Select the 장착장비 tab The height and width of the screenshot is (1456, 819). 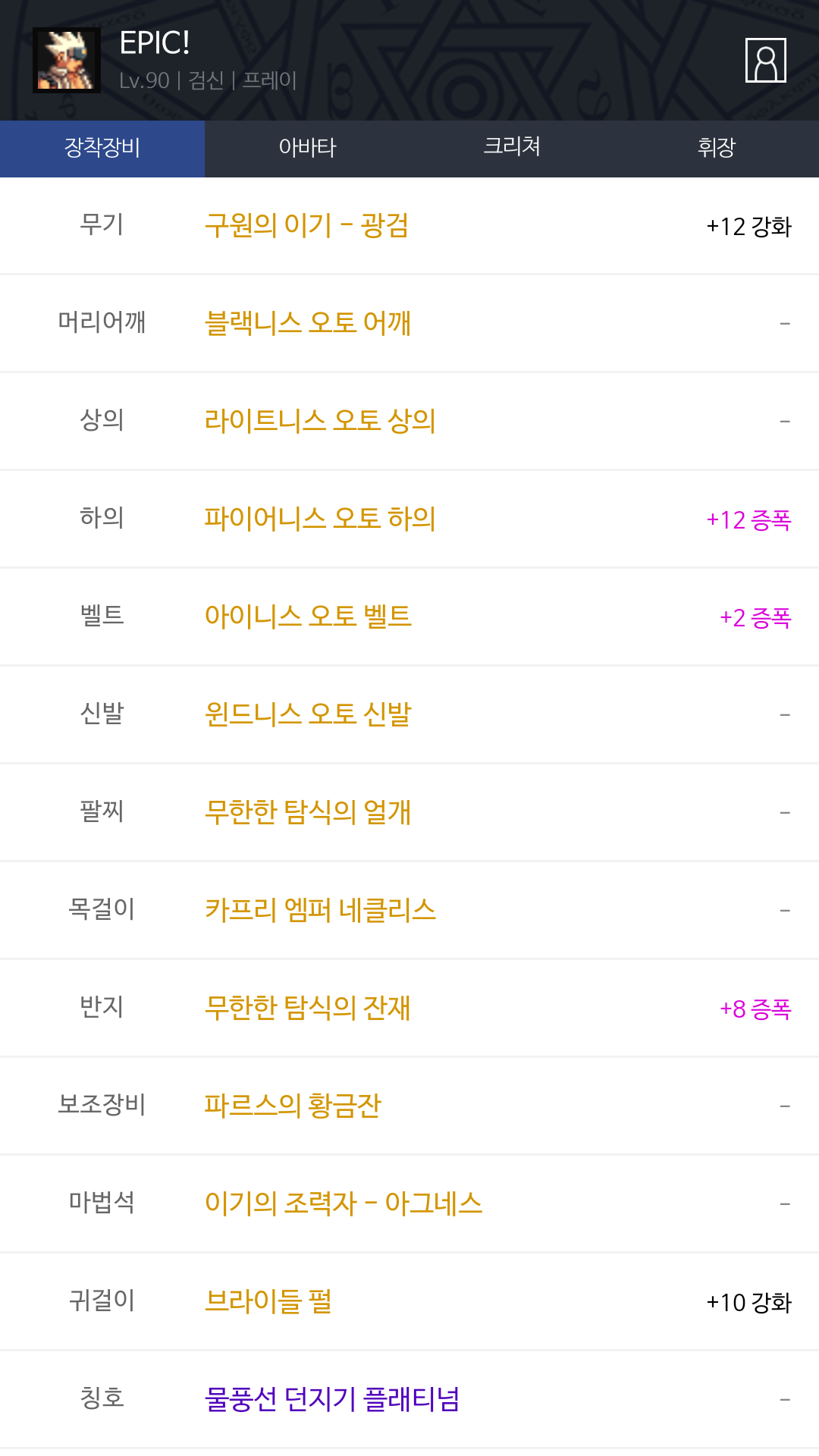[x=102, y=148]
